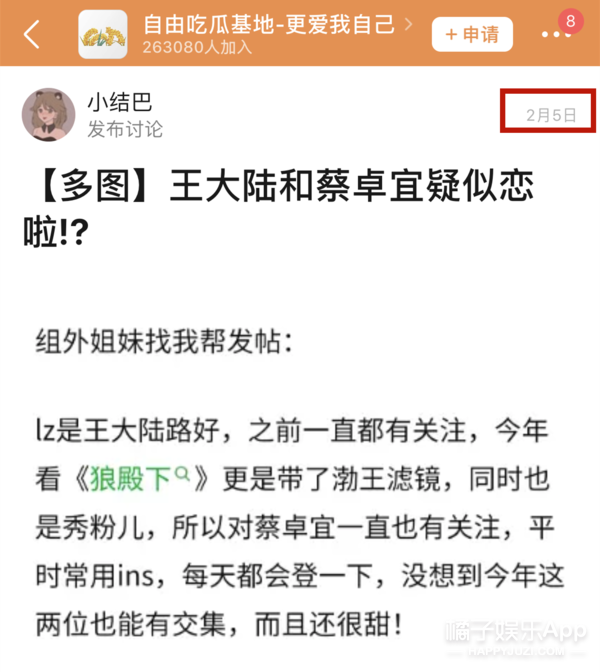Tap the +申请 button to join the group
The image size is (600, 672).
[472, 35]
